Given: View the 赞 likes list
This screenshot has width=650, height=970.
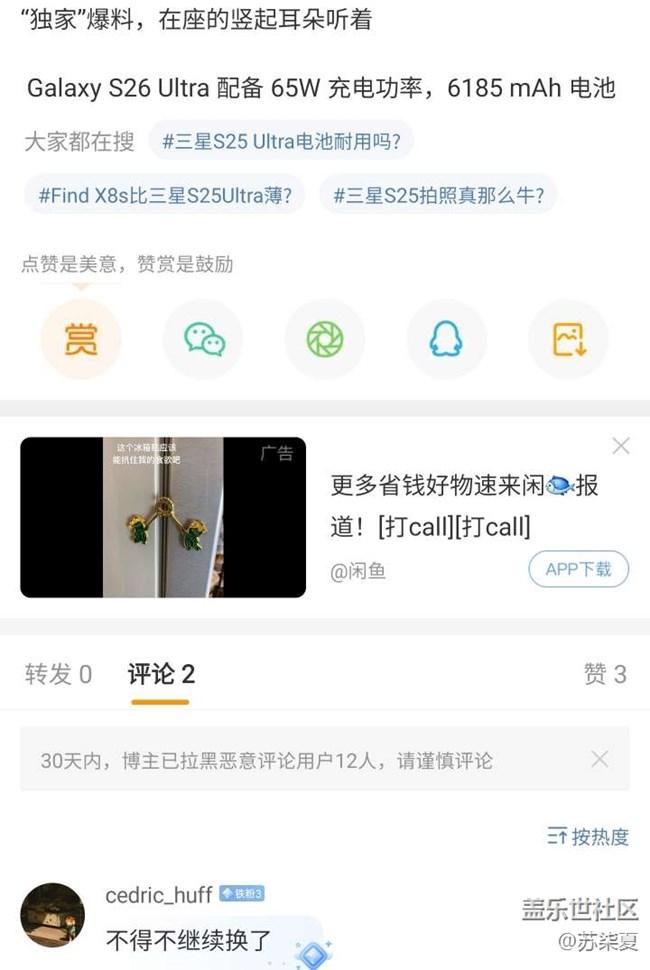Looking at the screenshot, I should (605, 674).
